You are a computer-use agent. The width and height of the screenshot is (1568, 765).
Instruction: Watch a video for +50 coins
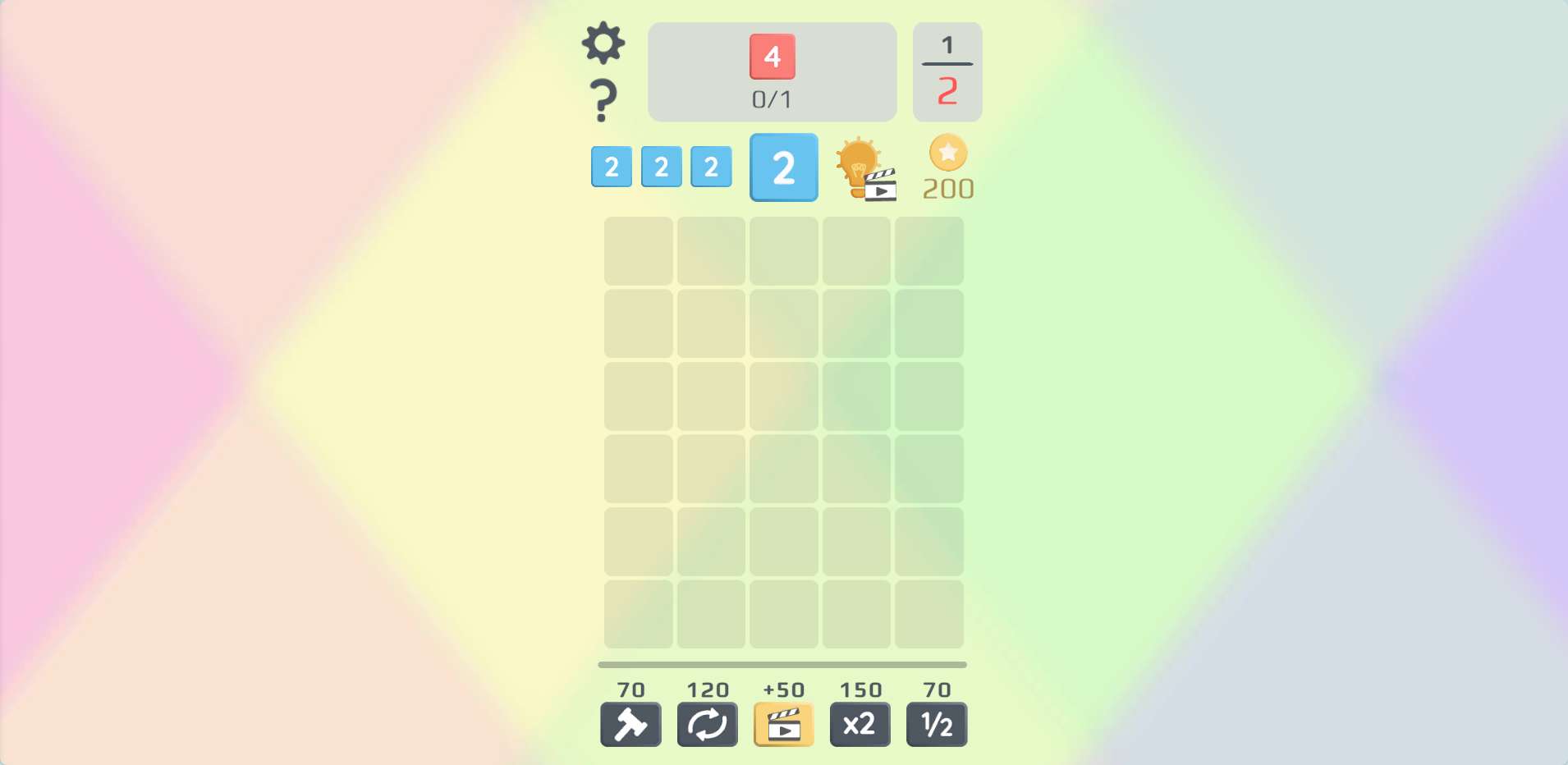click(783, 724)
